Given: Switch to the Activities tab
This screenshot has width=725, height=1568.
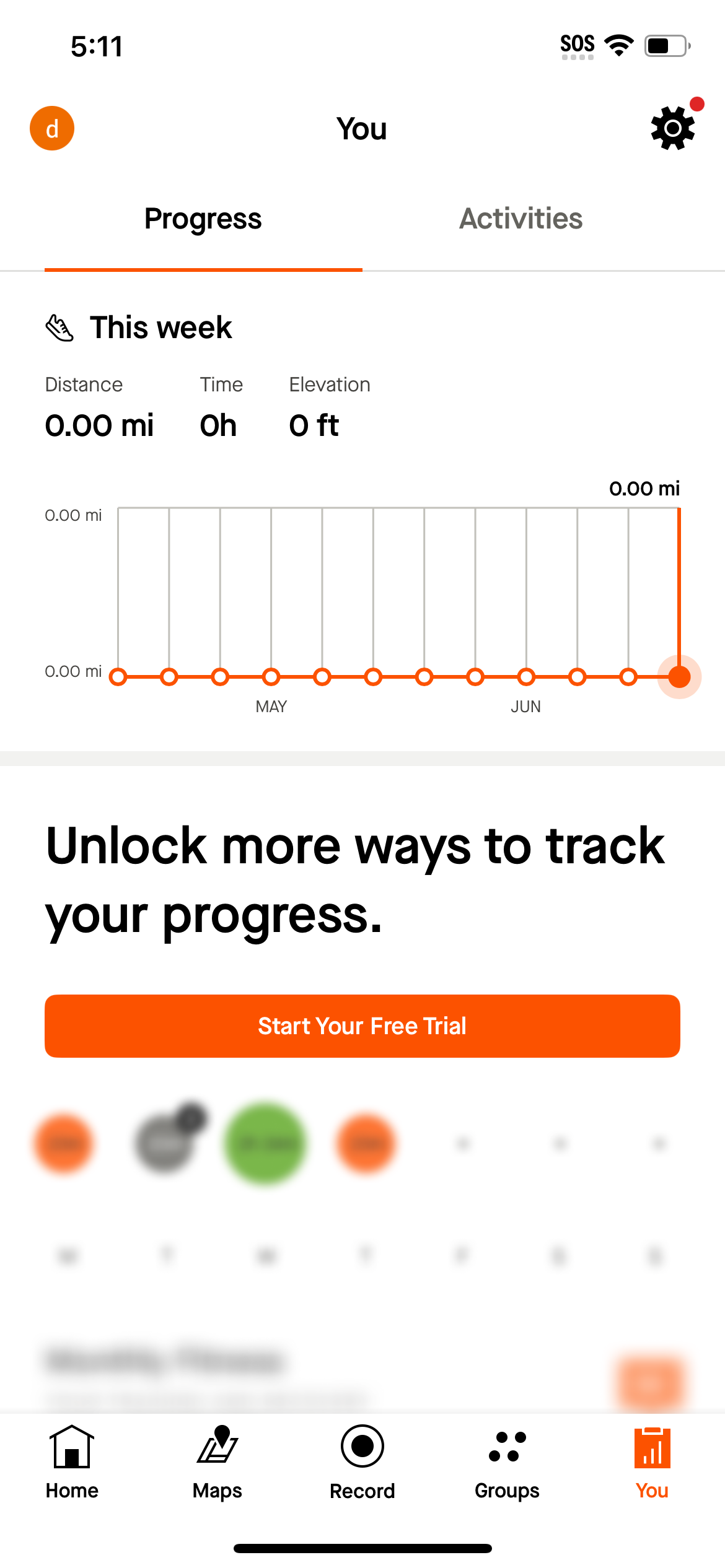Looking at the screenshot, I should (521, 219).
